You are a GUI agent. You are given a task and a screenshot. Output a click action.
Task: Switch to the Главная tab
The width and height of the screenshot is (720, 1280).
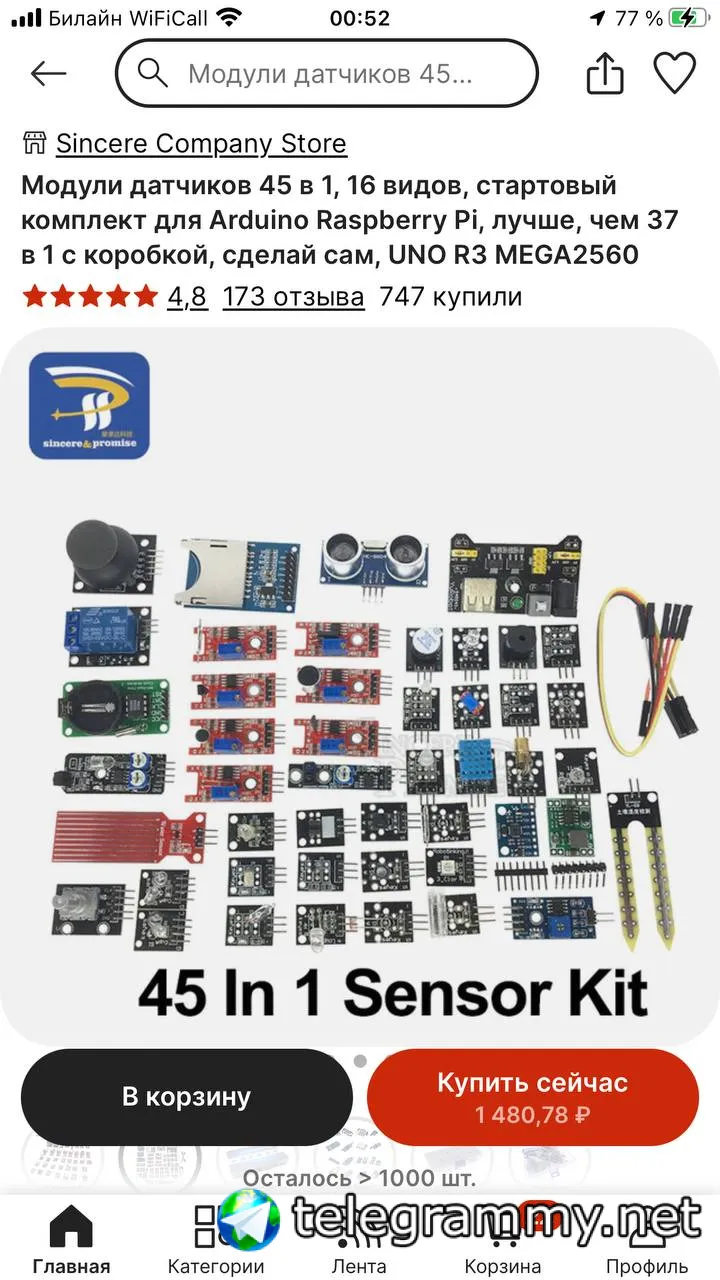pyautogui.click(x=71, y=1240)
